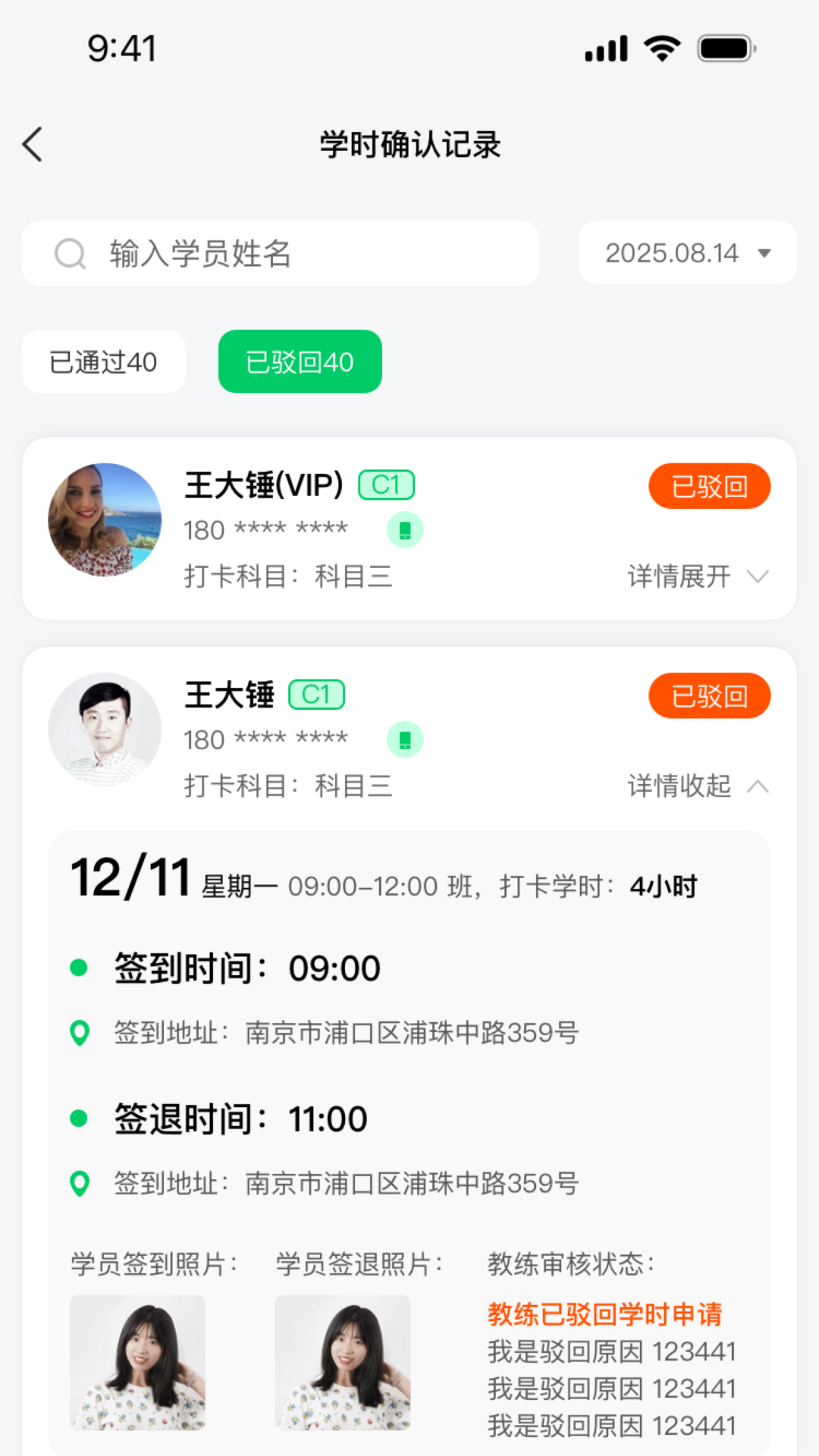Click the location pin beside the sign-out address
Image resolution: width=819 pixels, height=1456 pixels.
click(x=80, y=1183)
